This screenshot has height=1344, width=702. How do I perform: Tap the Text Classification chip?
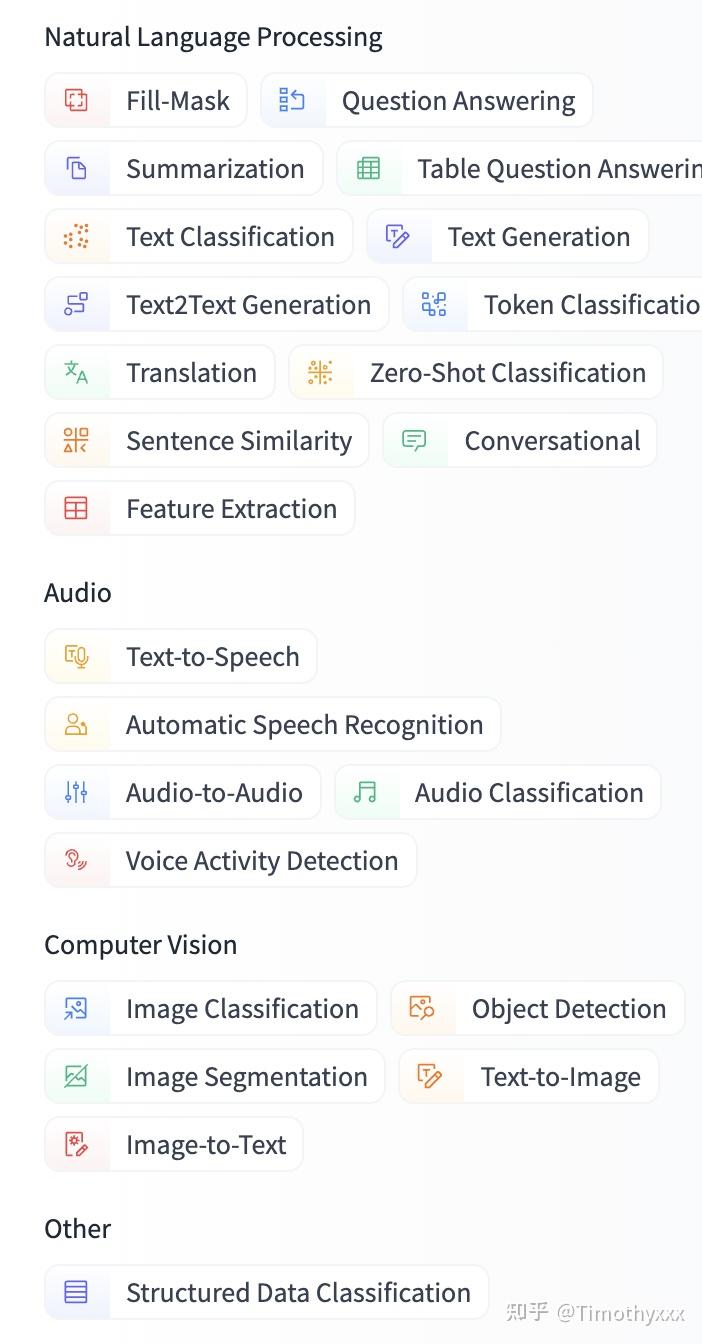pyautogui.click(x=199, y=237)
